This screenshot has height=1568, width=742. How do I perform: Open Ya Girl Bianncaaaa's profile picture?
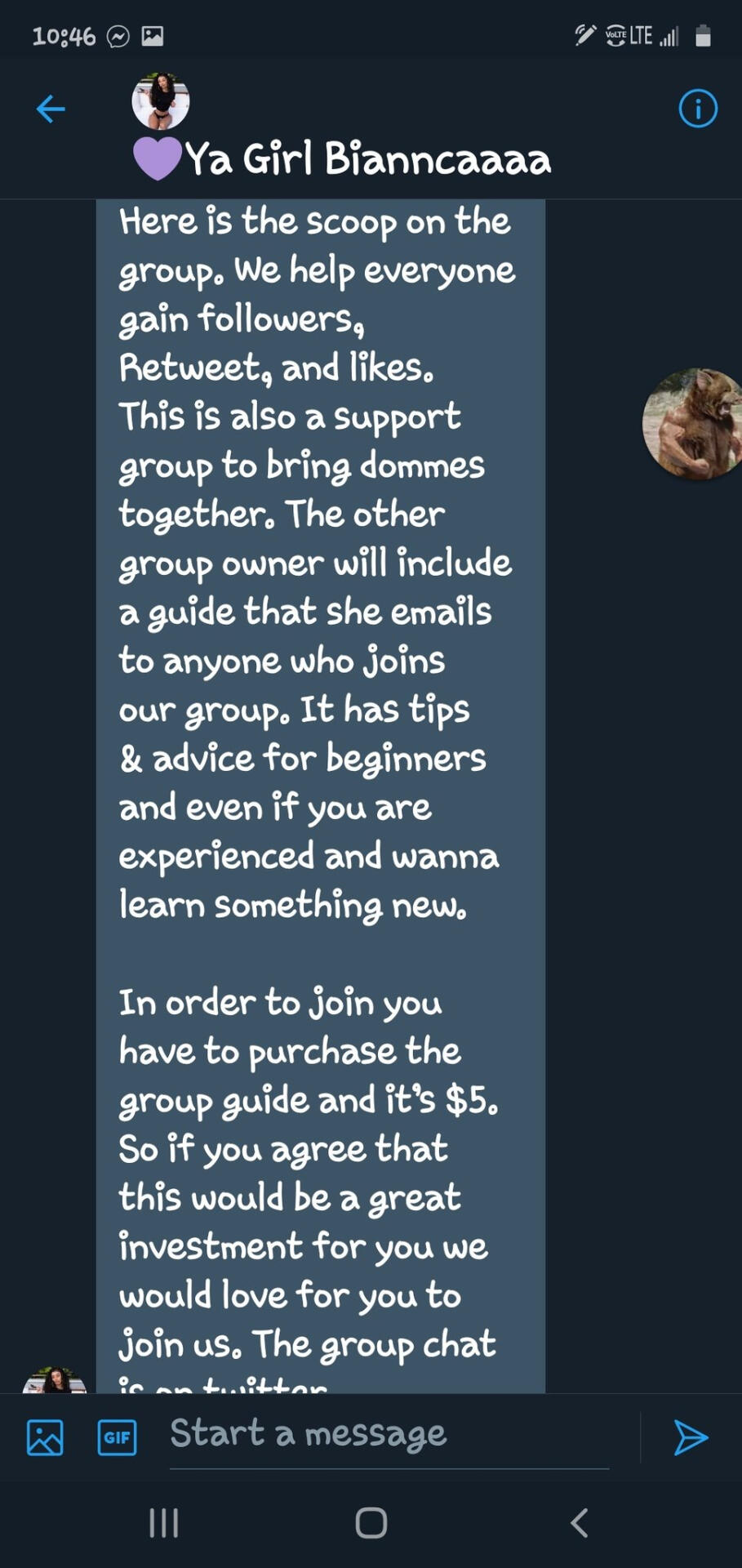[161, 101]
